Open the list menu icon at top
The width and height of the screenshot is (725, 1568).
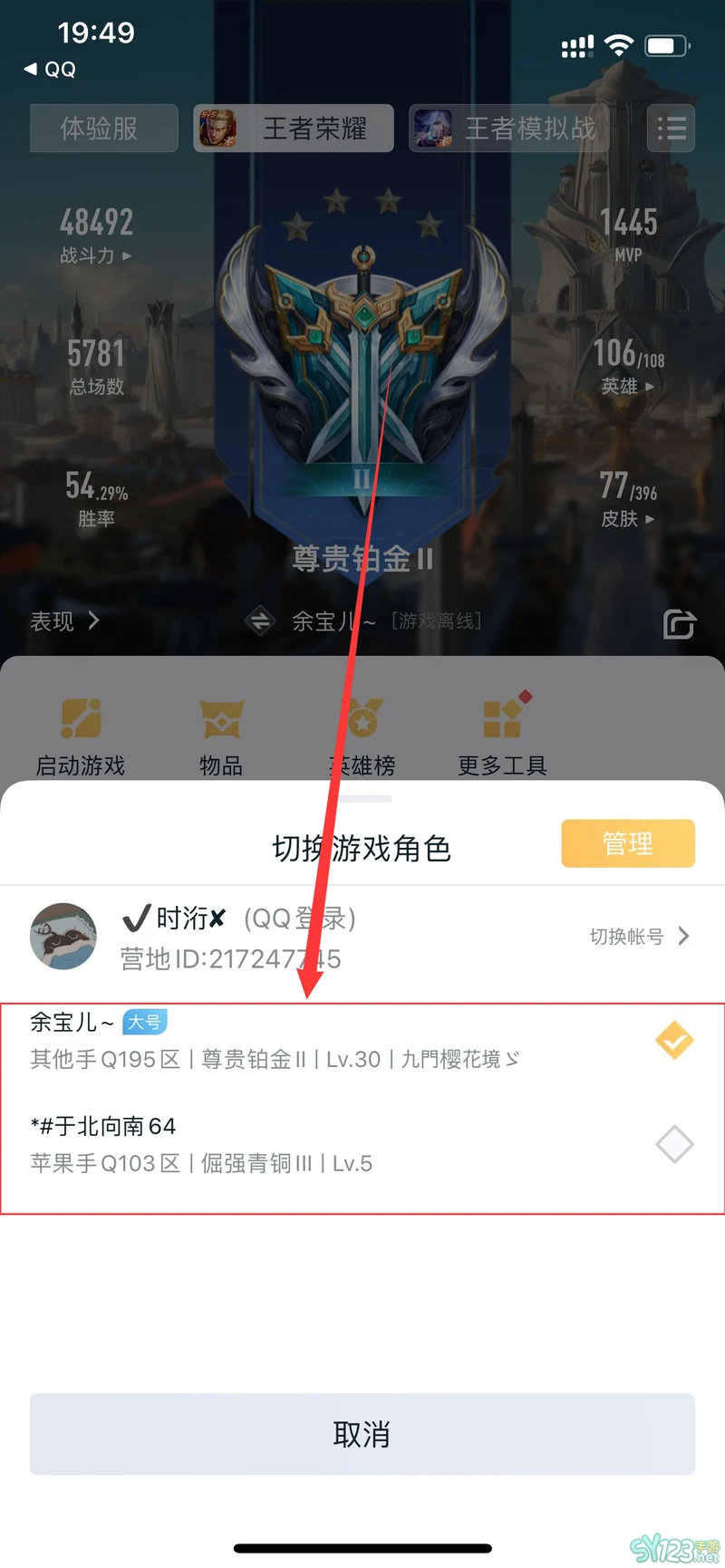pos(671,129)
